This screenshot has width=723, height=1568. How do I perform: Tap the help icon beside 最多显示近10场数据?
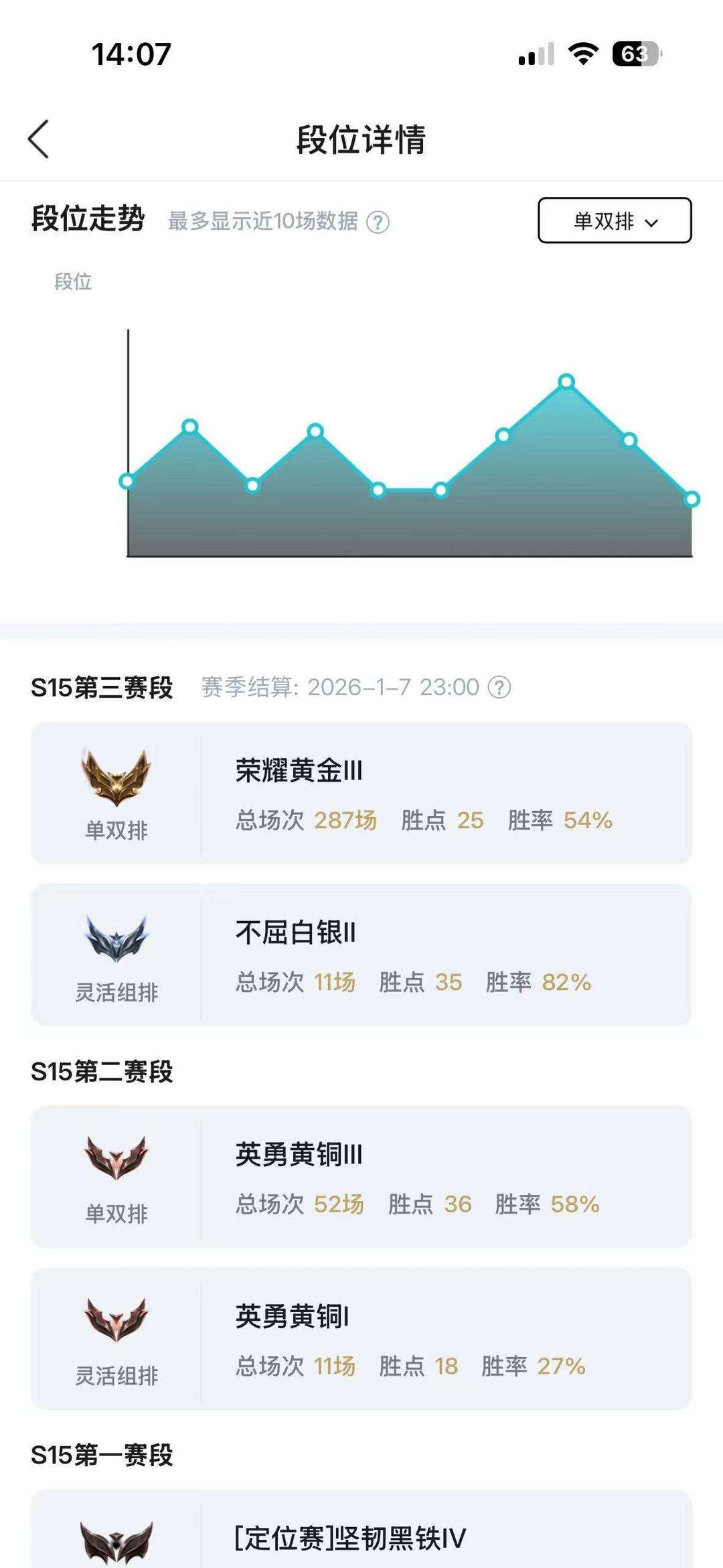coord(378,222)
